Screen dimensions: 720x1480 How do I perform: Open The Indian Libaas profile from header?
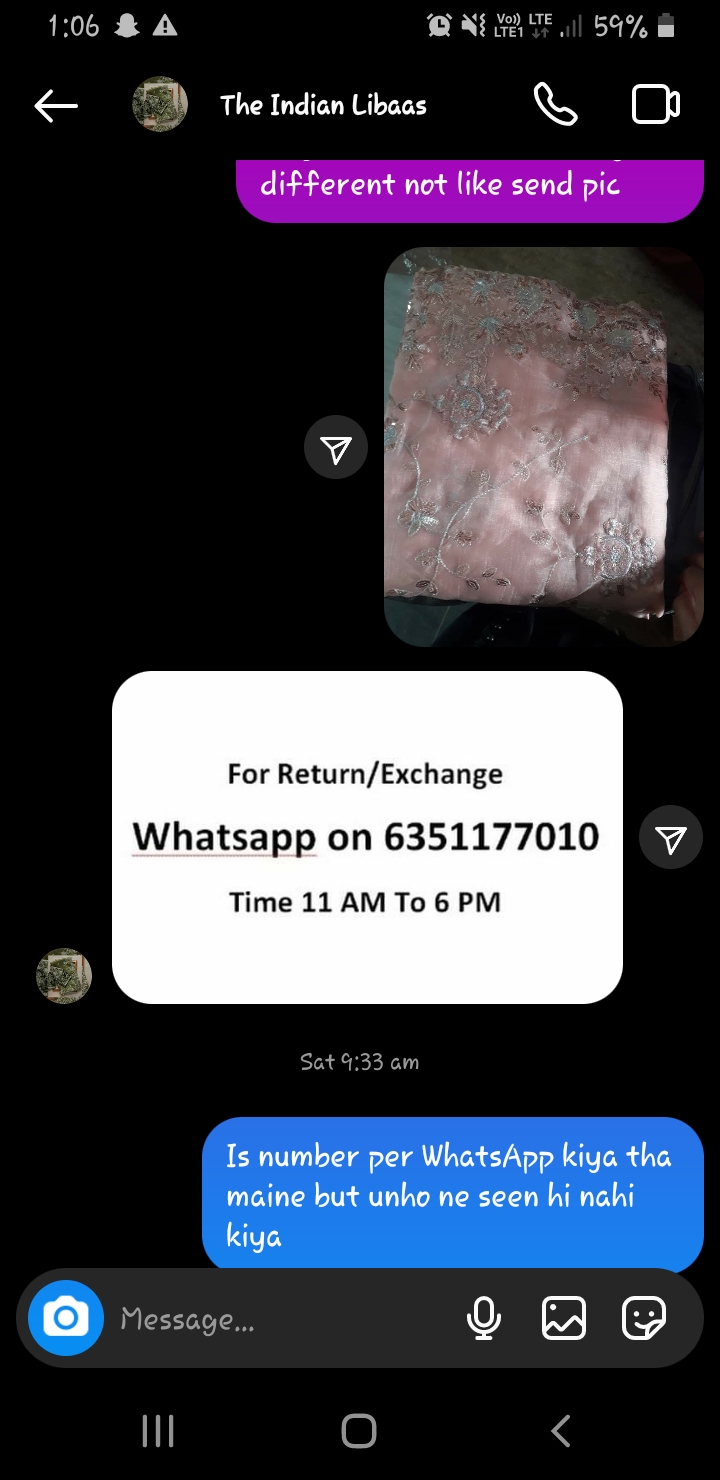coord(323,105)
